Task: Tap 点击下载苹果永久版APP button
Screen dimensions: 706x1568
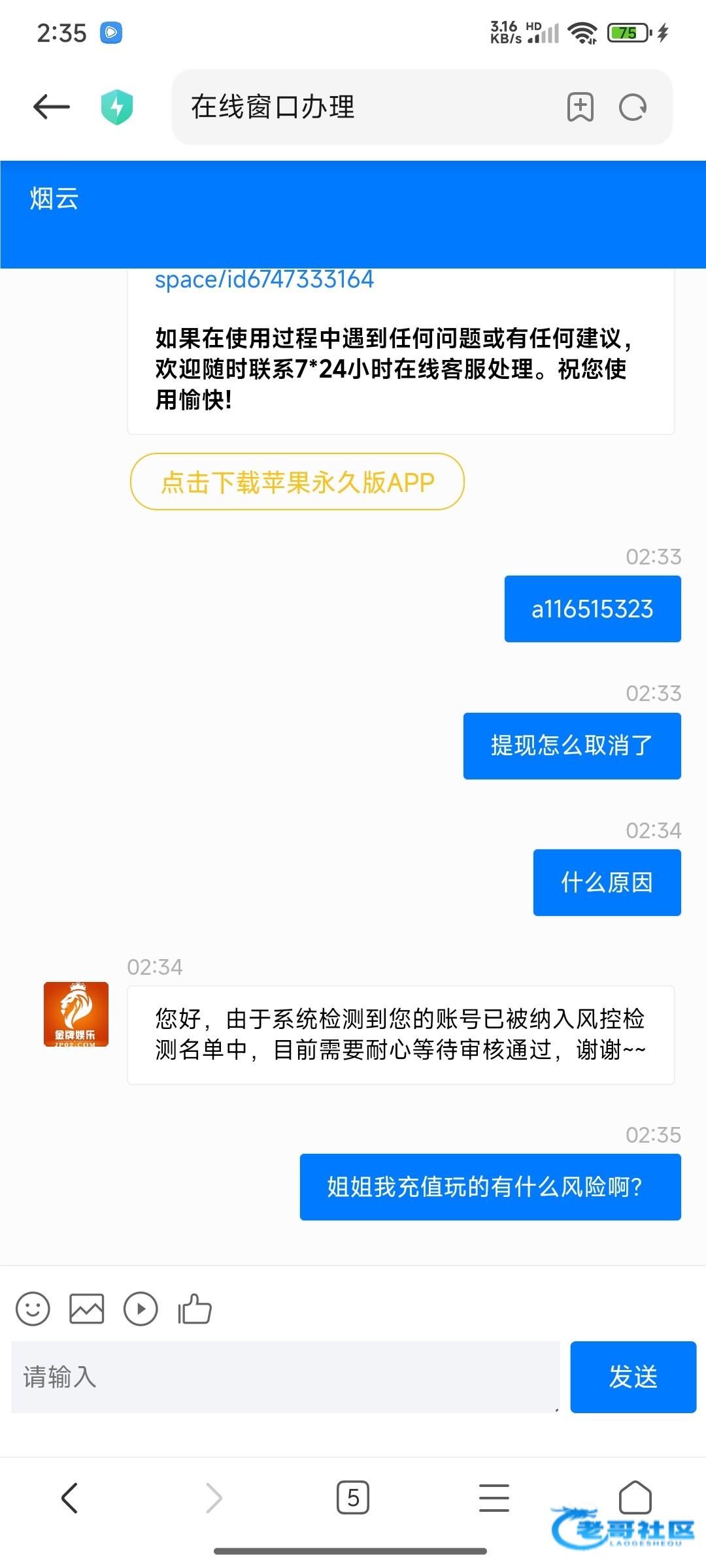Action: tap(297, 482)
